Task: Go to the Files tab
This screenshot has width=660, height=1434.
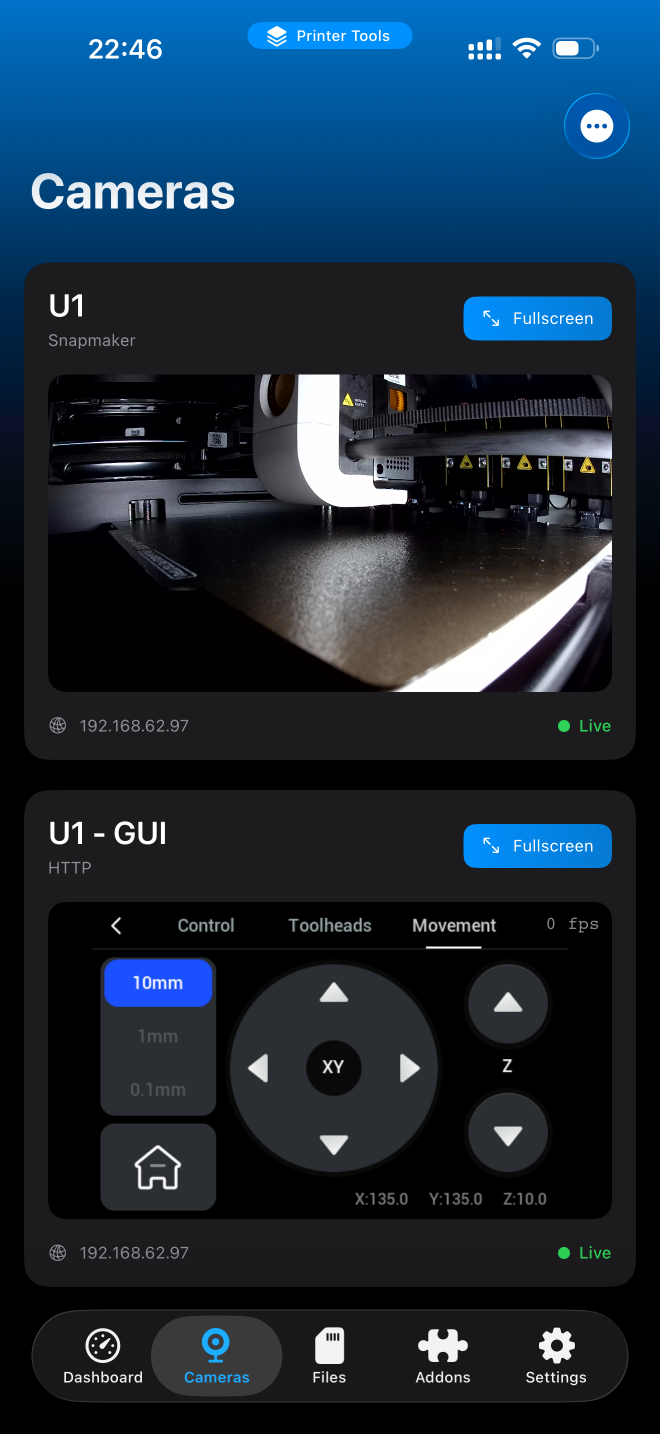Action: [x=329, y=1357]
